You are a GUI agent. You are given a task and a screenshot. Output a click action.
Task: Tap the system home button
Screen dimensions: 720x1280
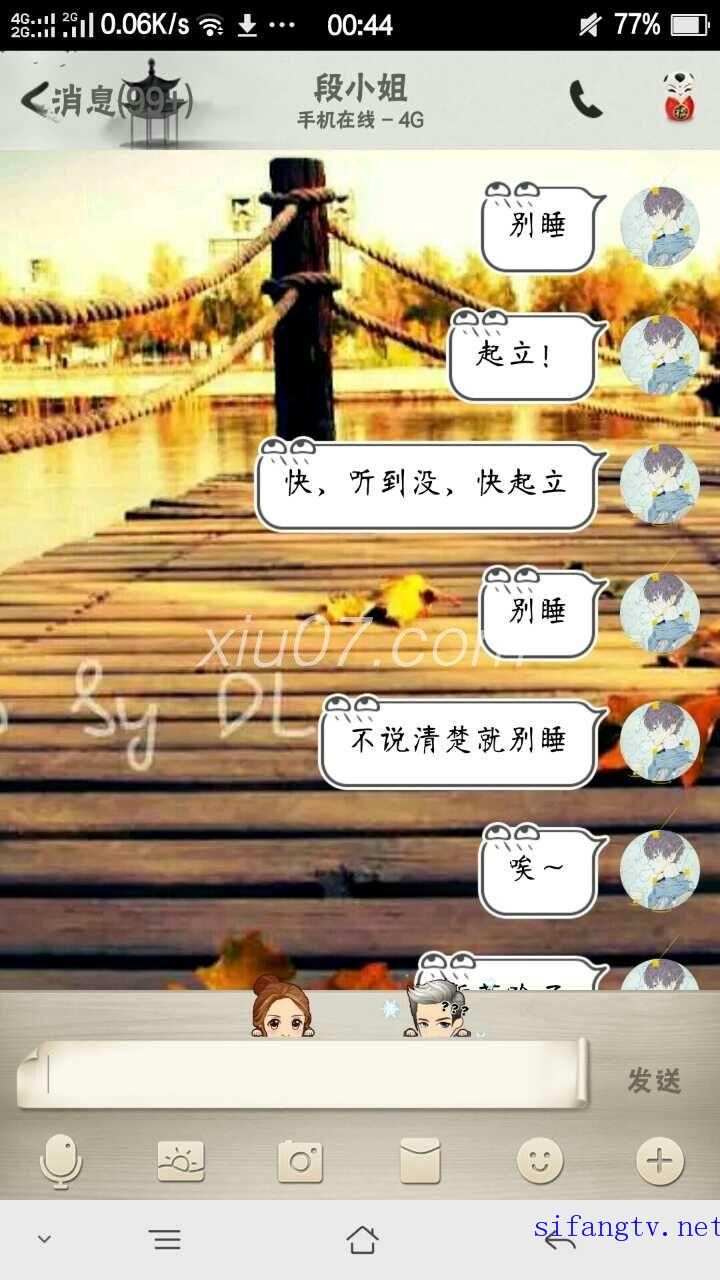[x=362, y=1240]
